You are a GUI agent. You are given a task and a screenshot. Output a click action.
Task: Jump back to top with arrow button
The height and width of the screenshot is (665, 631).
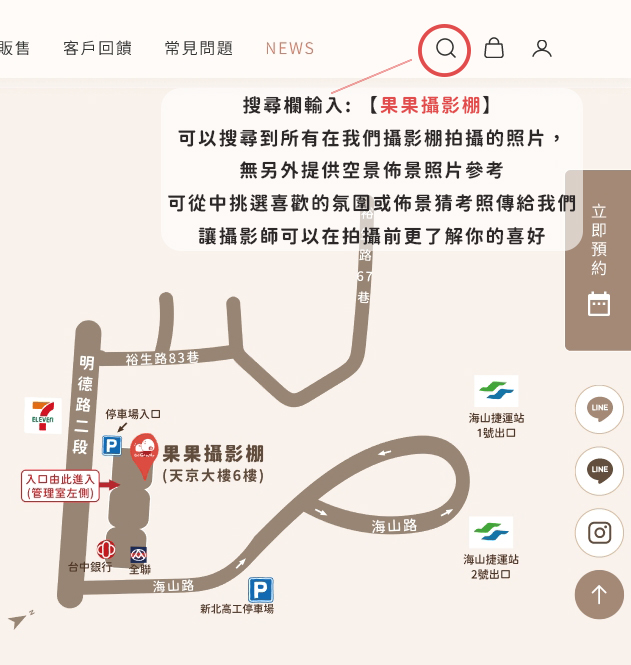pyautogui.click(x=599, y=594)
